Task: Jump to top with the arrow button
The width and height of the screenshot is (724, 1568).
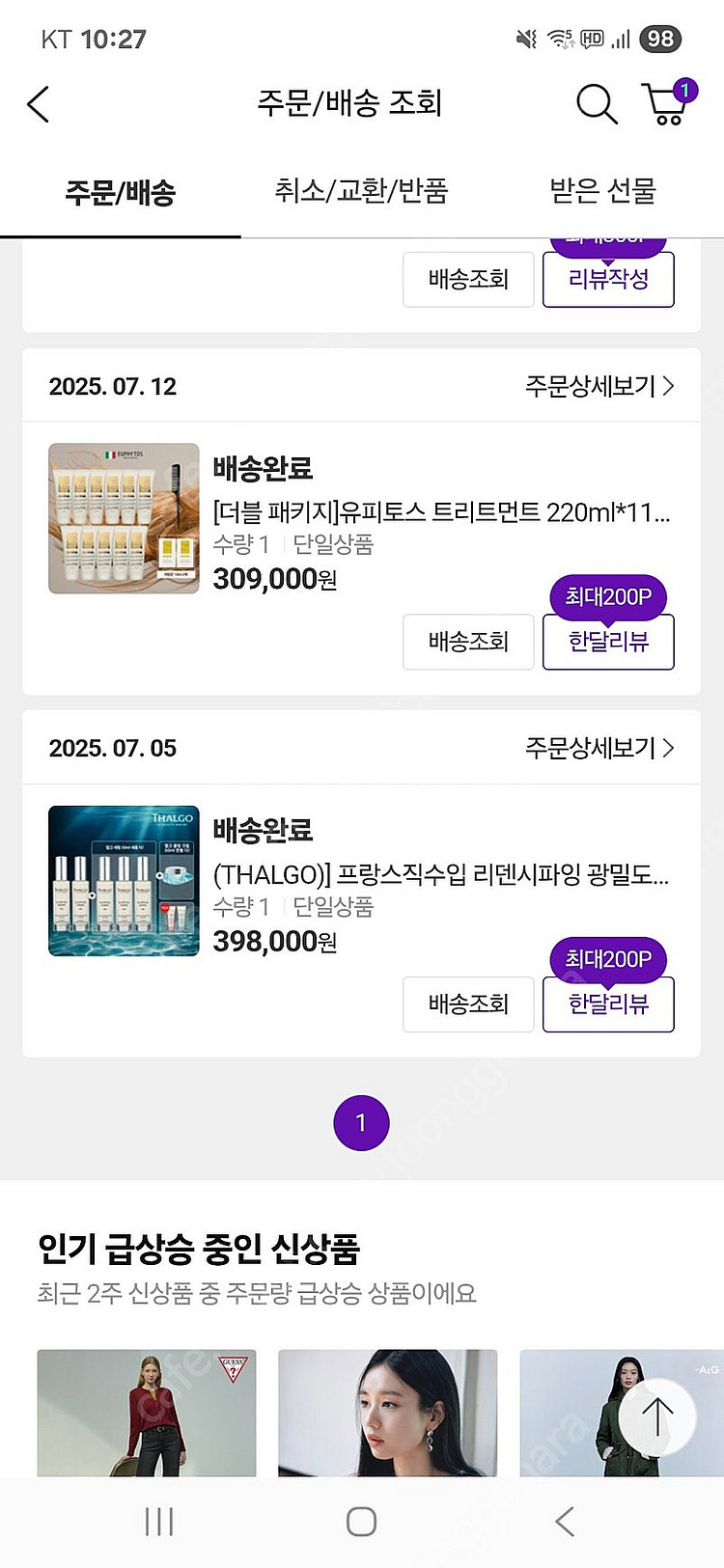Action: pos(657,1417)
